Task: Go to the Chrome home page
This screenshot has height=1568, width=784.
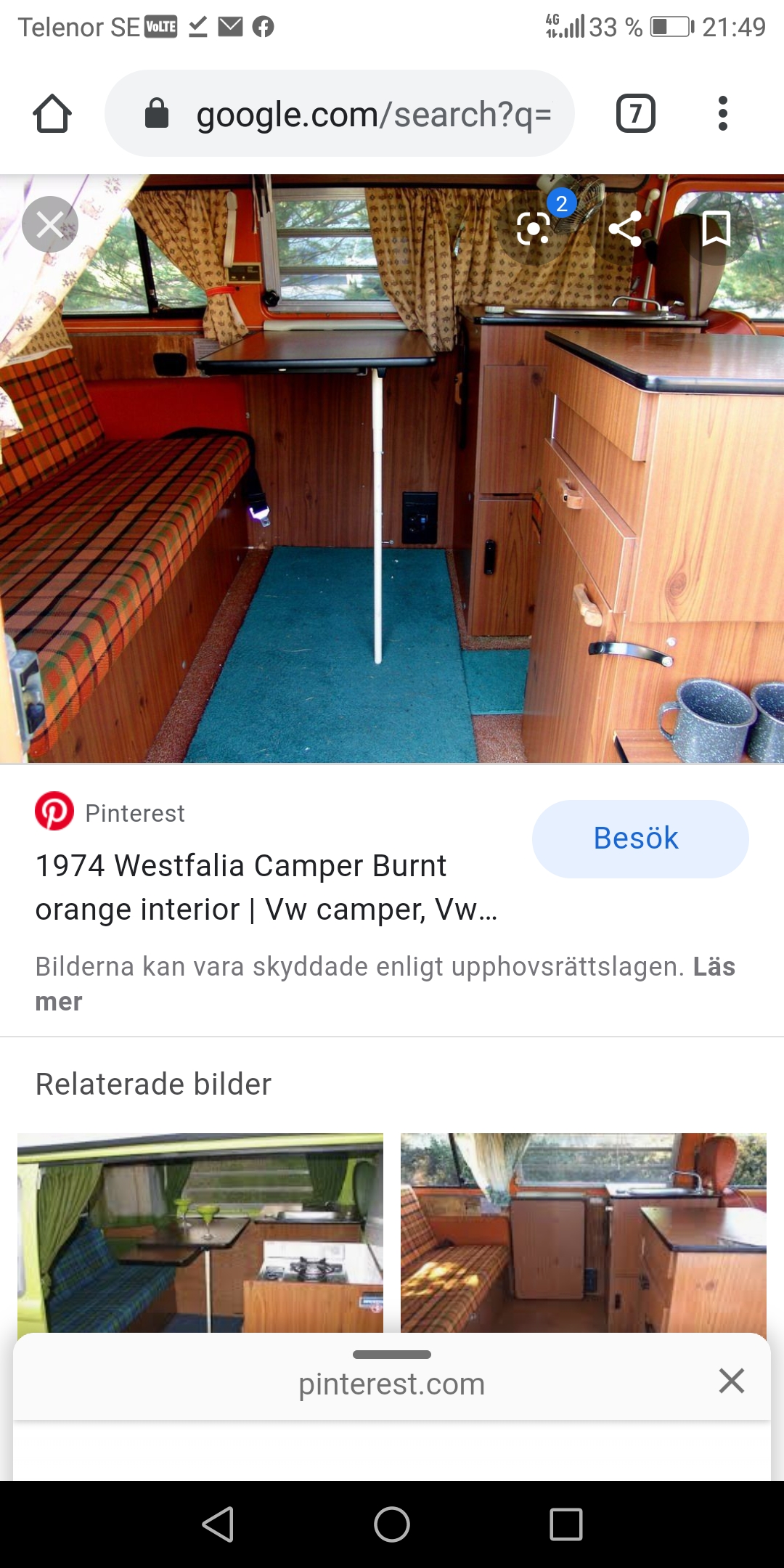Action: click(x=52, y=114)
